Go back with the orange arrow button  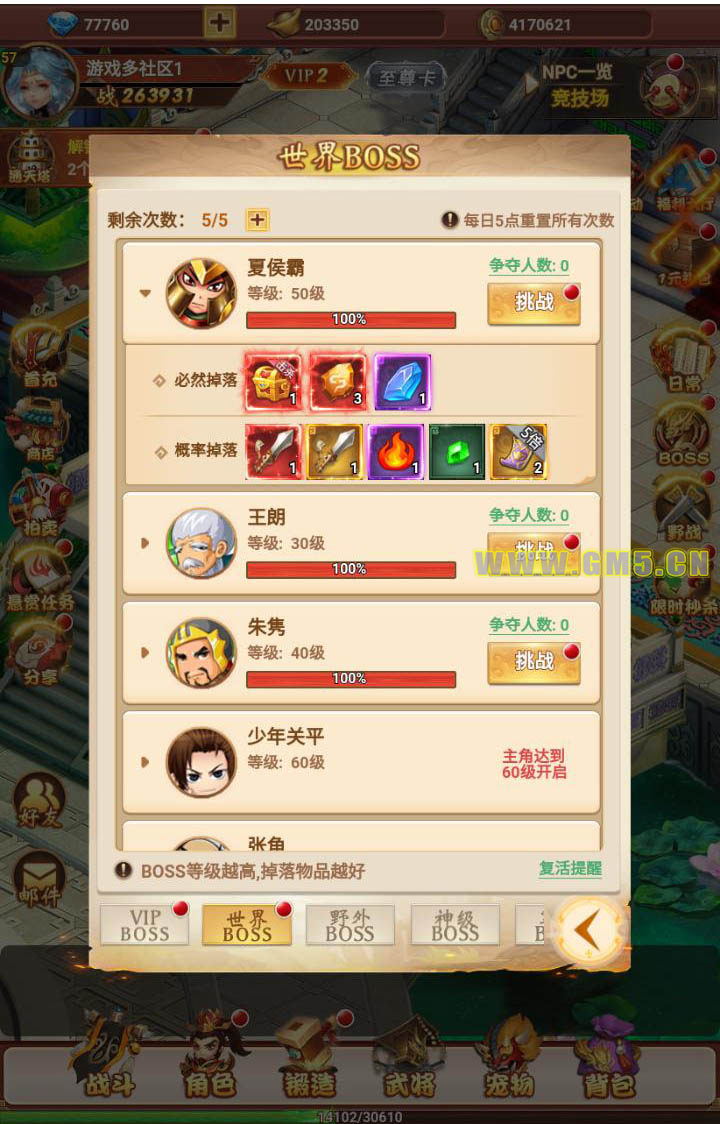click(x=589, y=930)
